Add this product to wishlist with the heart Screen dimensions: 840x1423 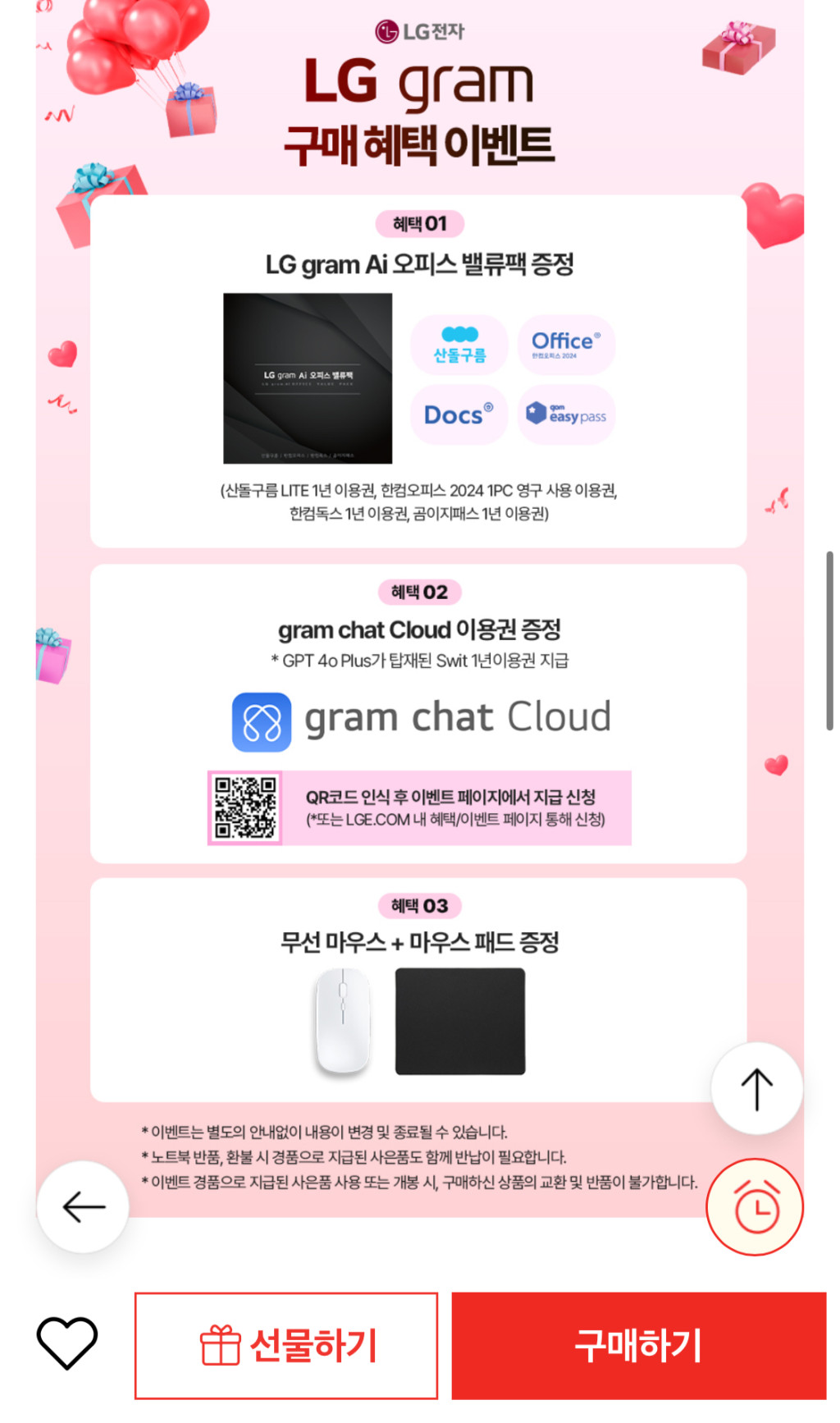pyautogui.click(x=67, y=1343)
